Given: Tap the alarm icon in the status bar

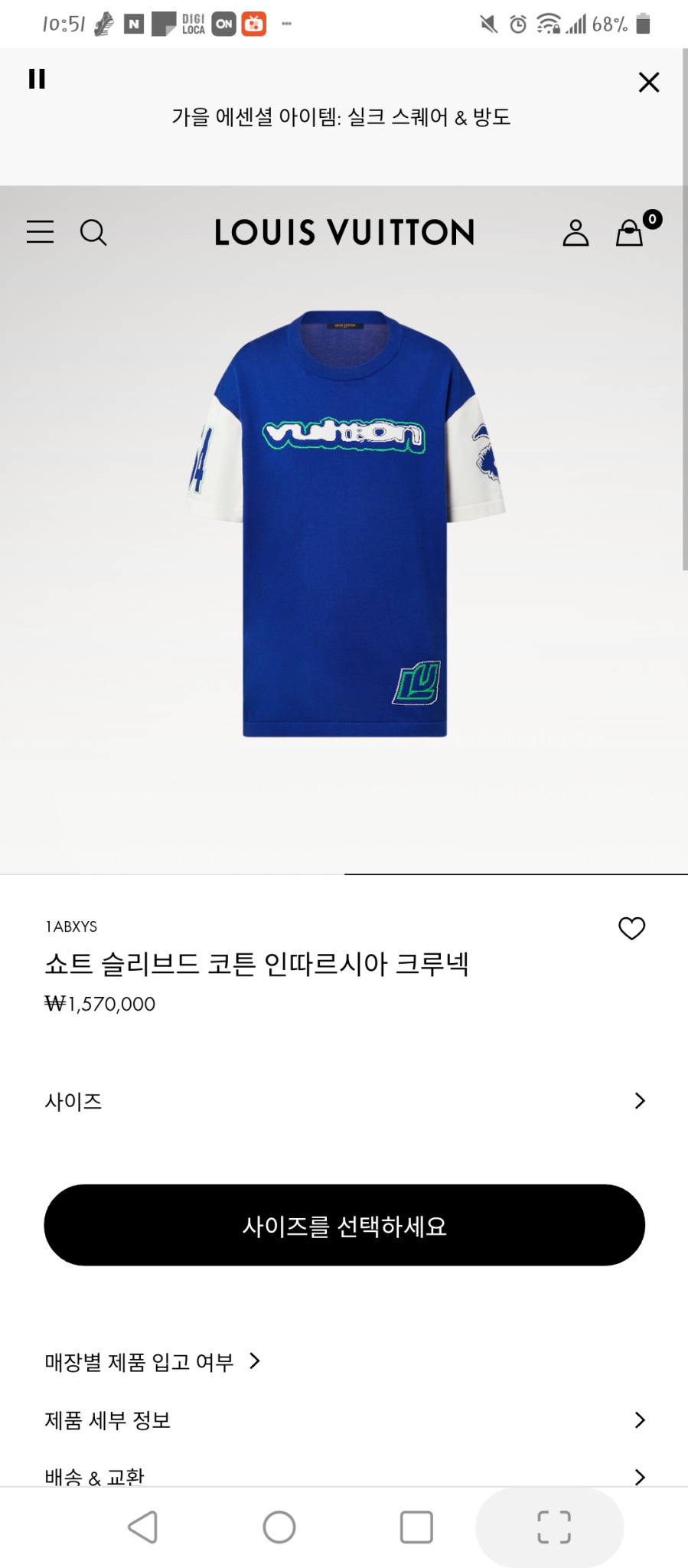Looking at the screenshot, I should (517, 24).
